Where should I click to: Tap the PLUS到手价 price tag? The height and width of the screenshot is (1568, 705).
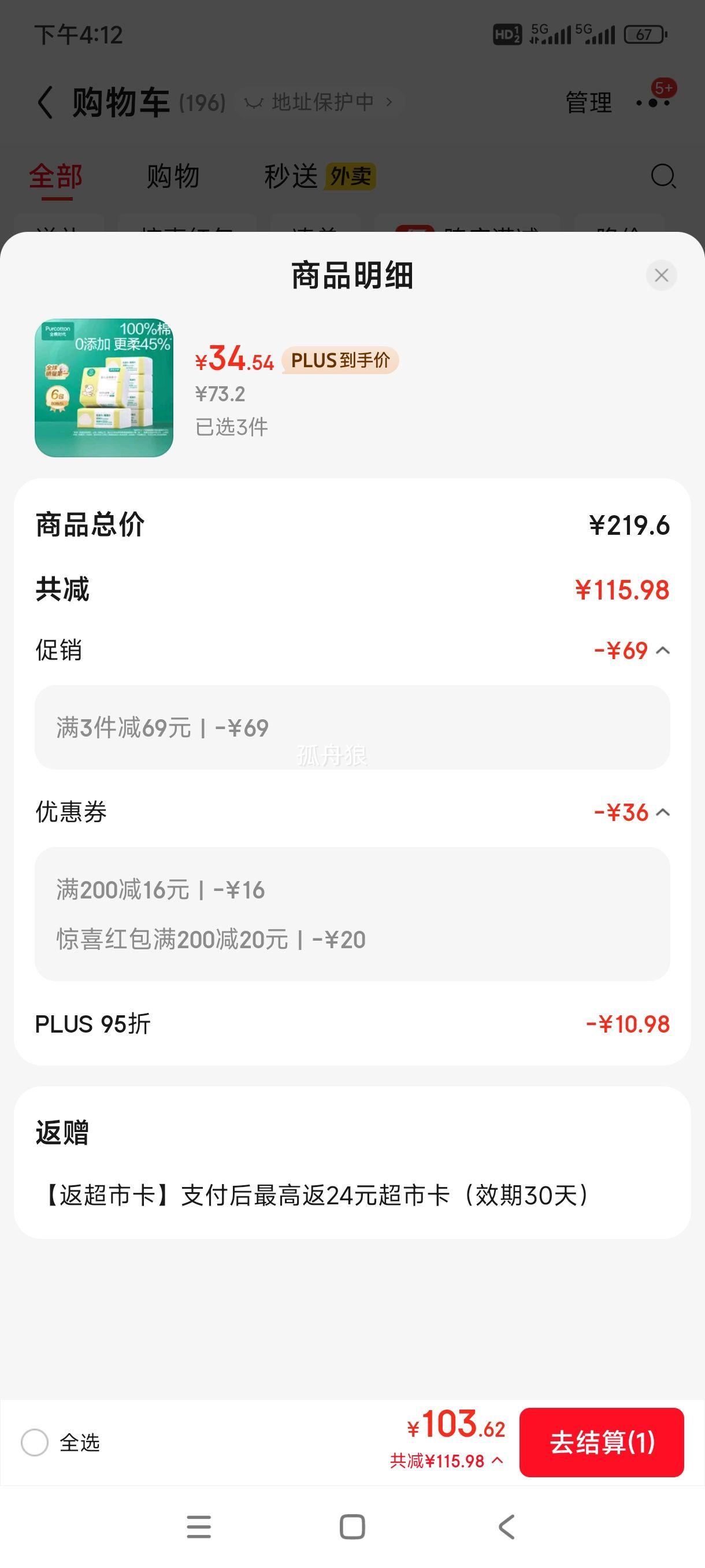340,361
